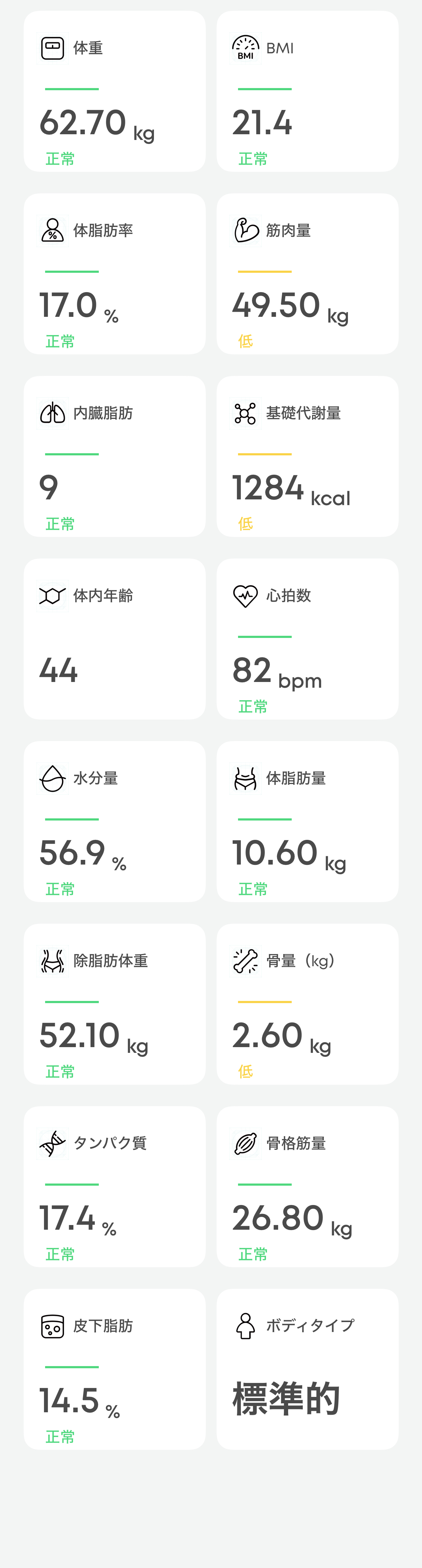Open the 体重 62.70 kg card

[x=115, y=91]
